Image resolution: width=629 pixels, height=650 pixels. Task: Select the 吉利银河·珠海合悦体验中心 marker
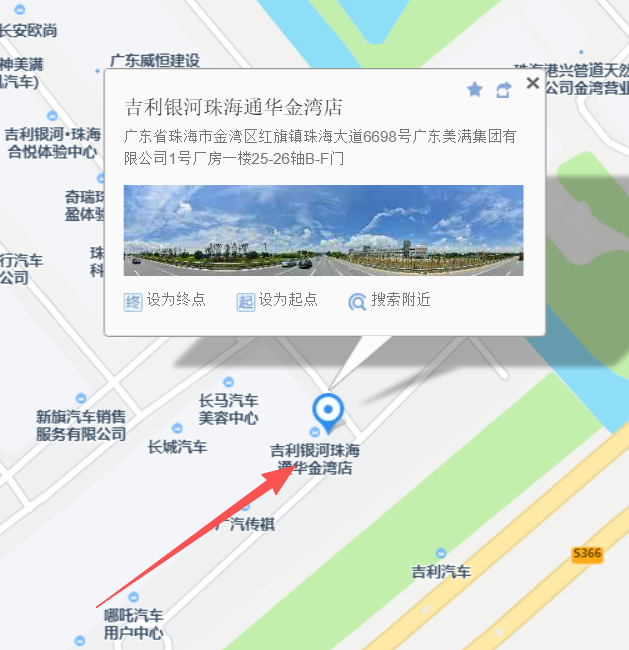52,143
